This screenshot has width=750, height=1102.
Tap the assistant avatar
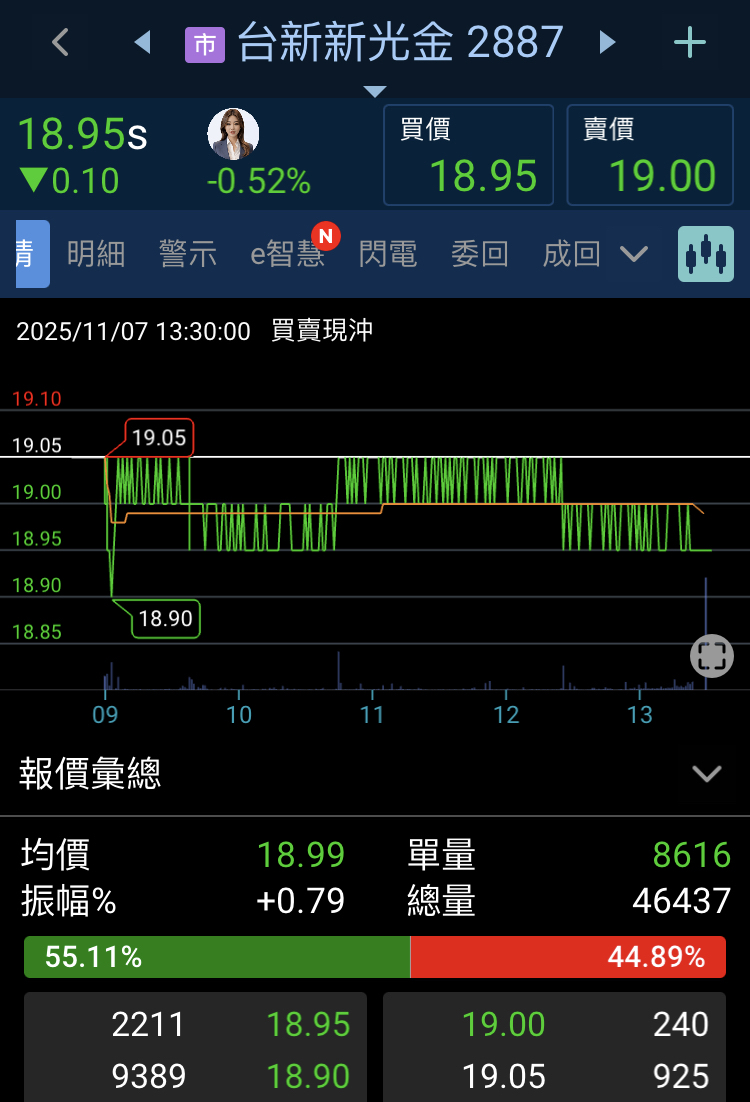233,134
